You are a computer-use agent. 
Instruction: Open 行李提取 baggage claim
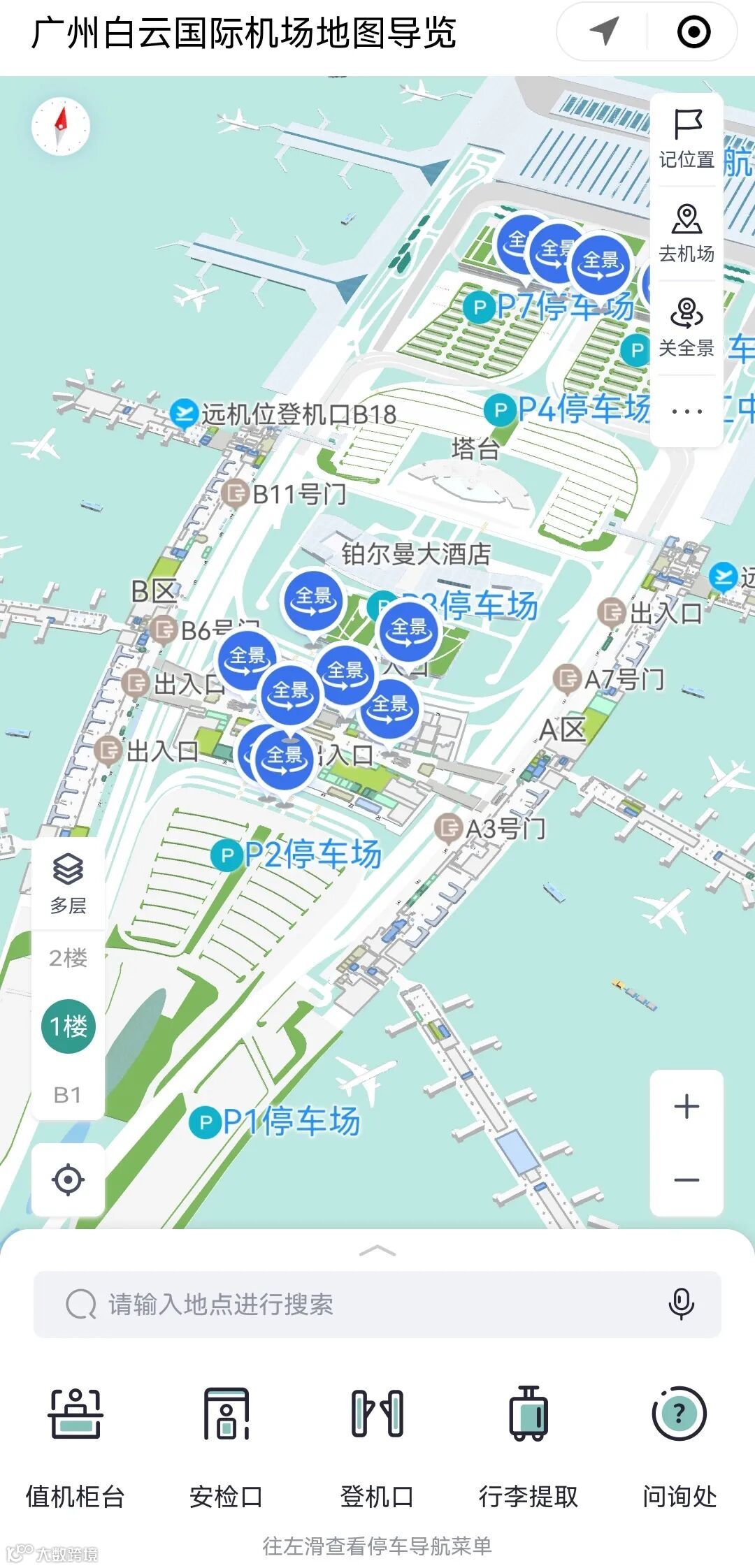tap(528, 1449)
